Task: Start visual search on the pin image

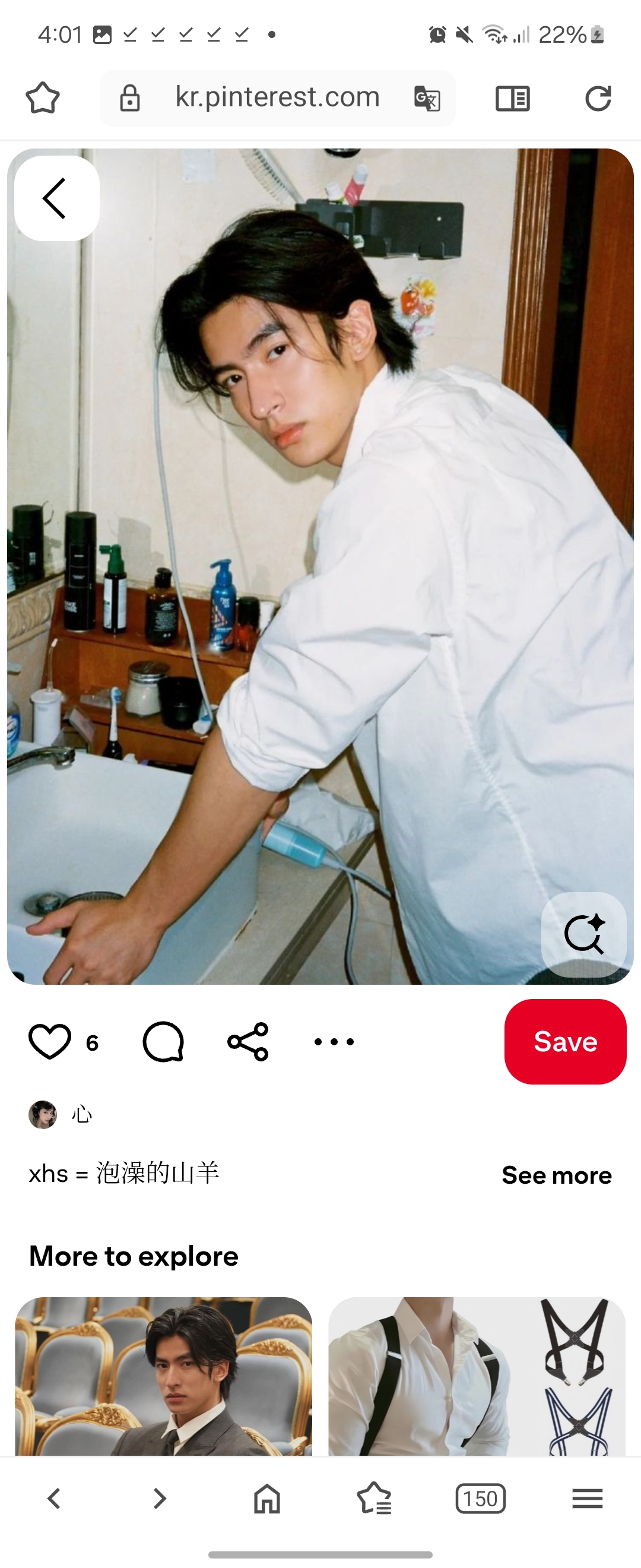Action: (583, 934)
